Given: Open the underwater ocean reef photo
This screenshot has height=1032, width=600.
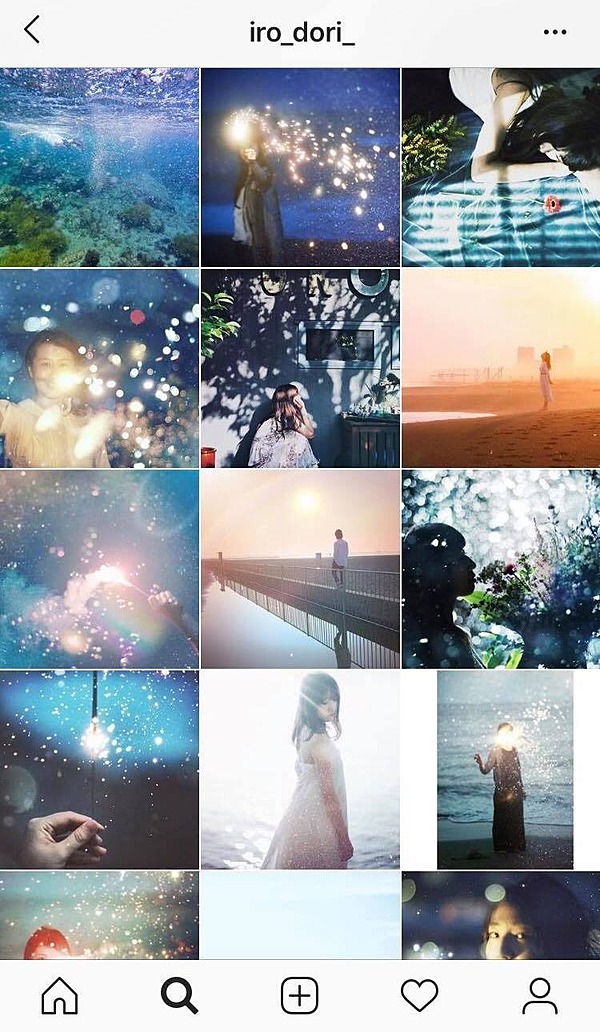Looking at the screenshot, I should coord(99,167).
